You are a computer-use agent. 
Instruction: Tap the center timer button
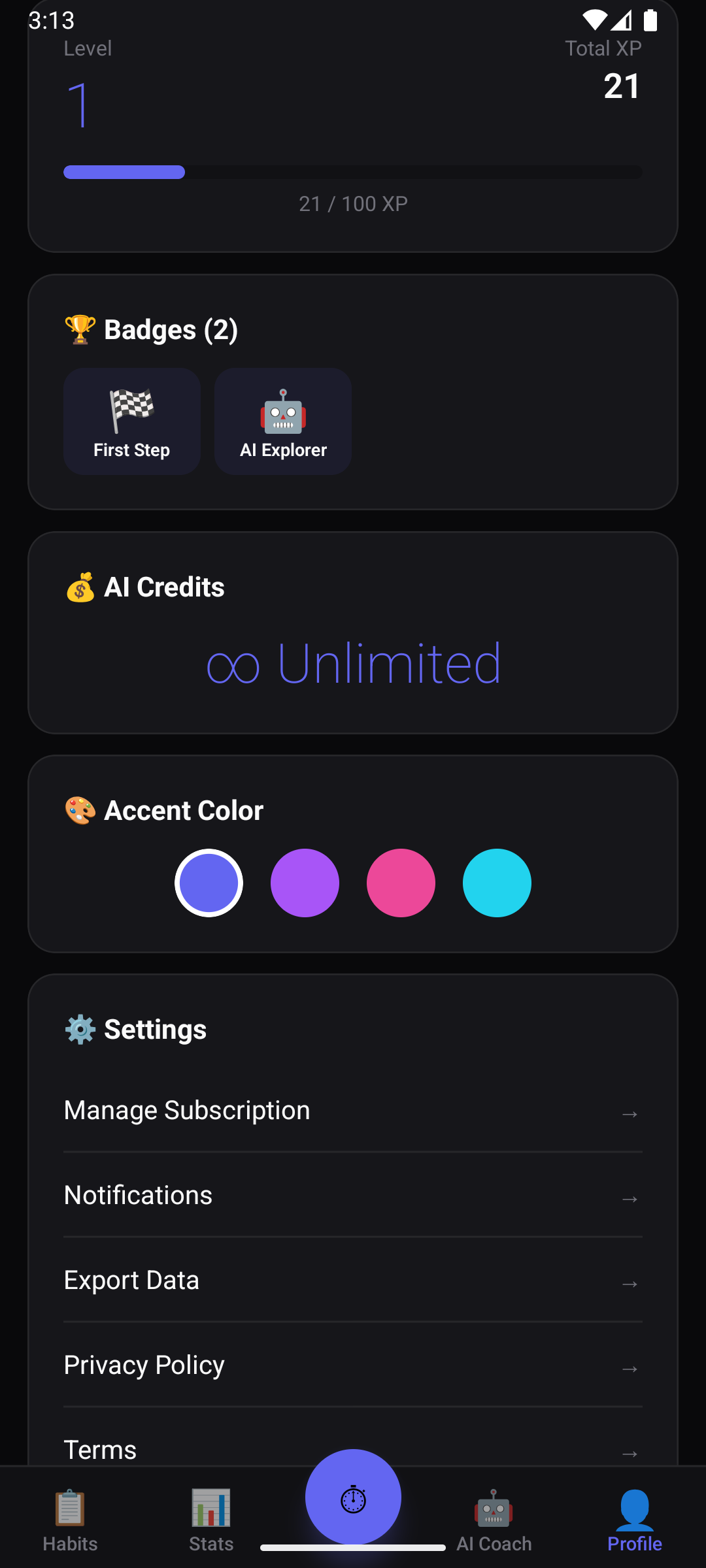pyautogui.click(x=353, y=1497)
